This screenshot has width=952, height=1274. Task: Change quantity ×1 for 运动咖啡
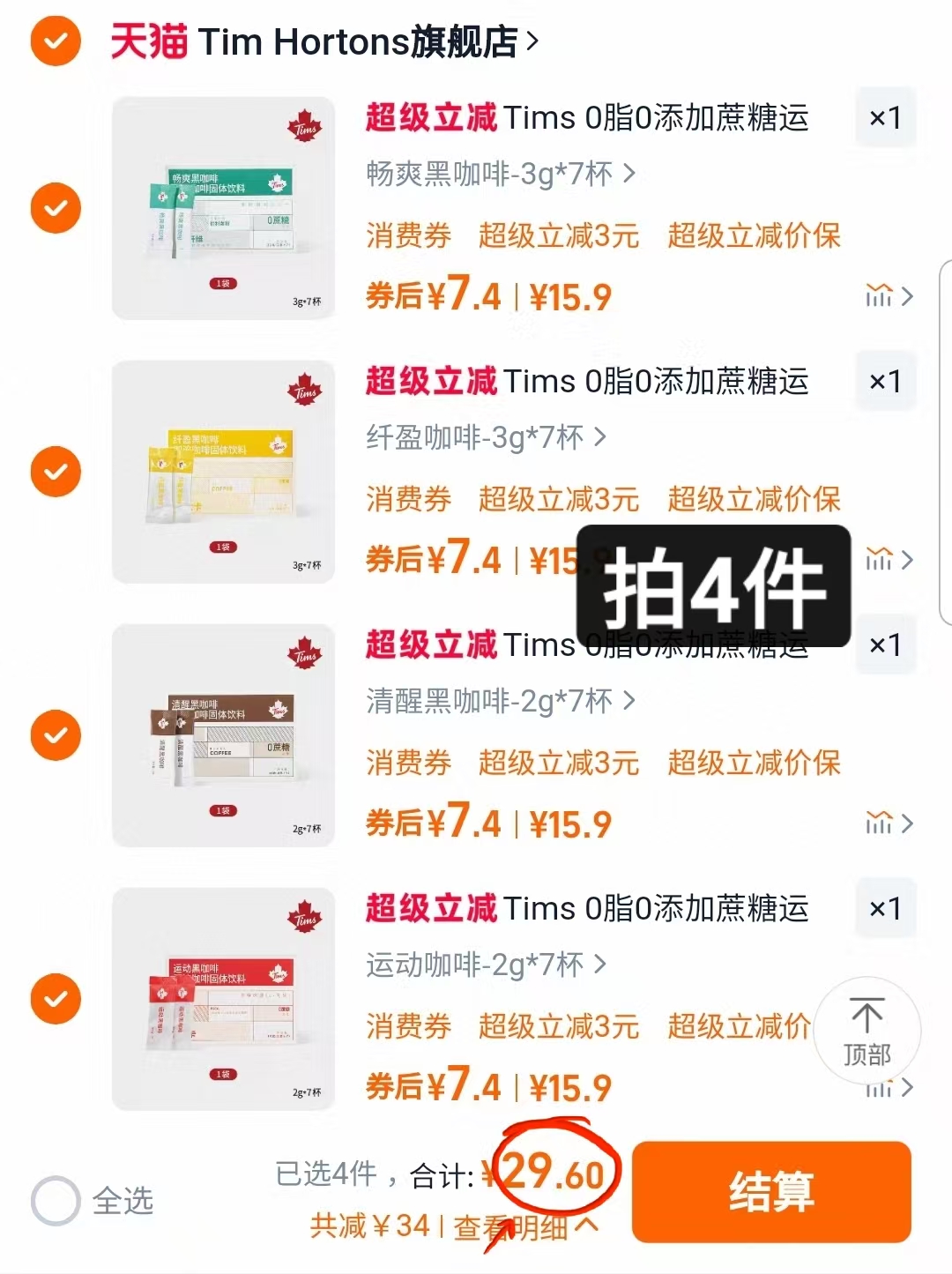(x=885, y=909)
